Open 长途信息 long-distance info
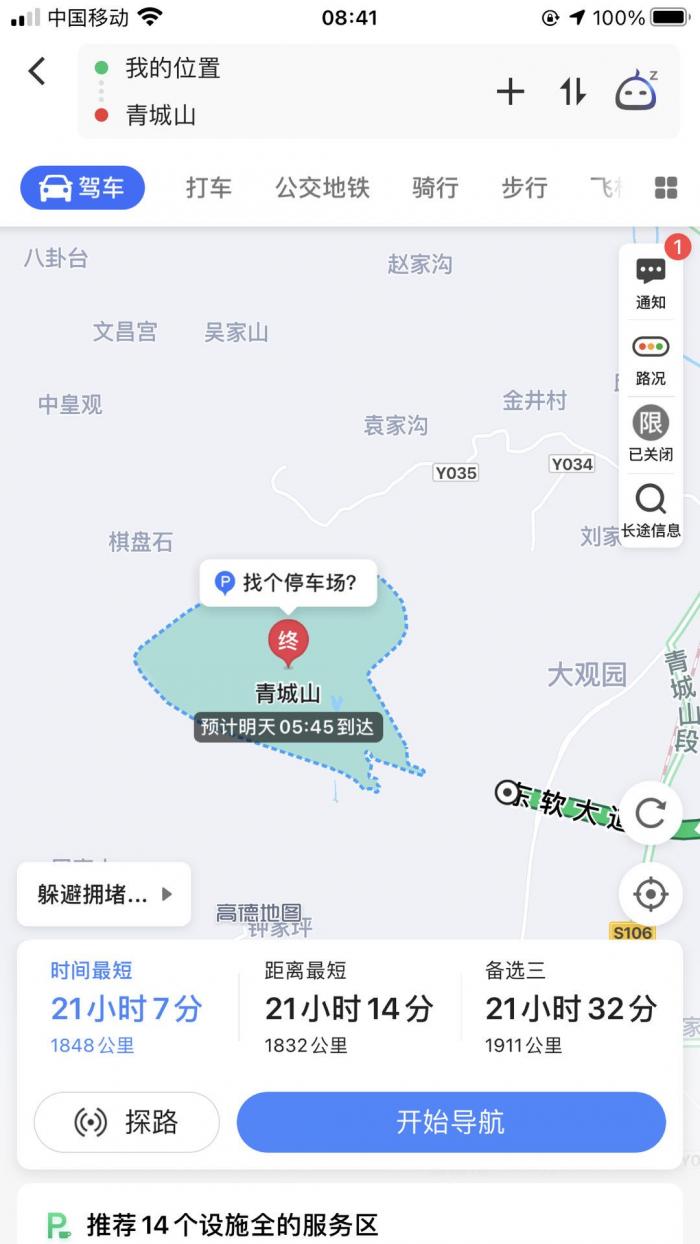This screenshot has width=700, height=1244. (x=650, y=510)
